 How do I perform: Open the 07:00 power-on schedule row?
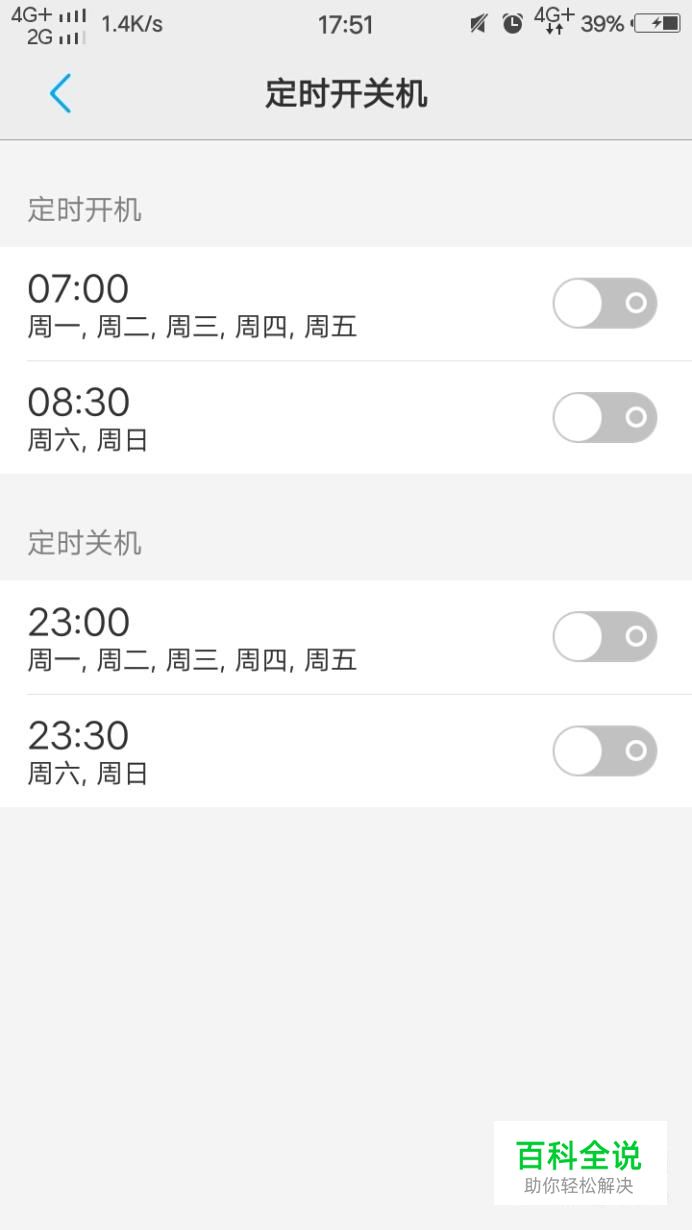pos(250,304)
